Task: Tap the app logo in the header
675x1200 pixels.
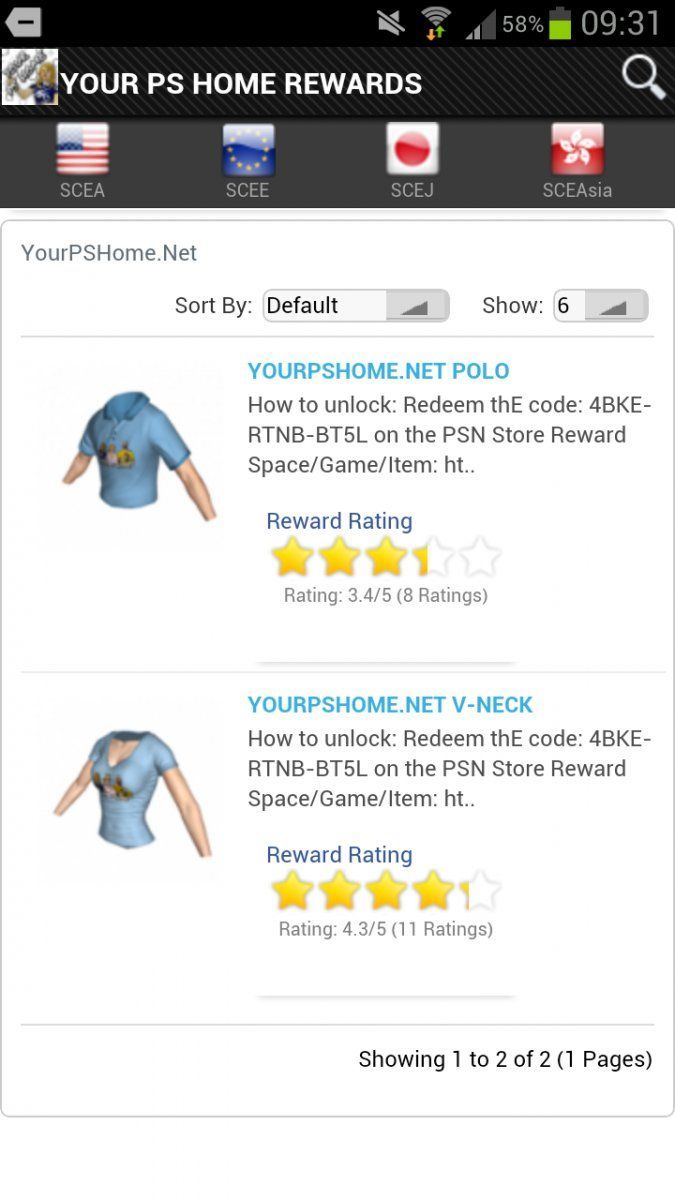Action: [x=30, y=77]
